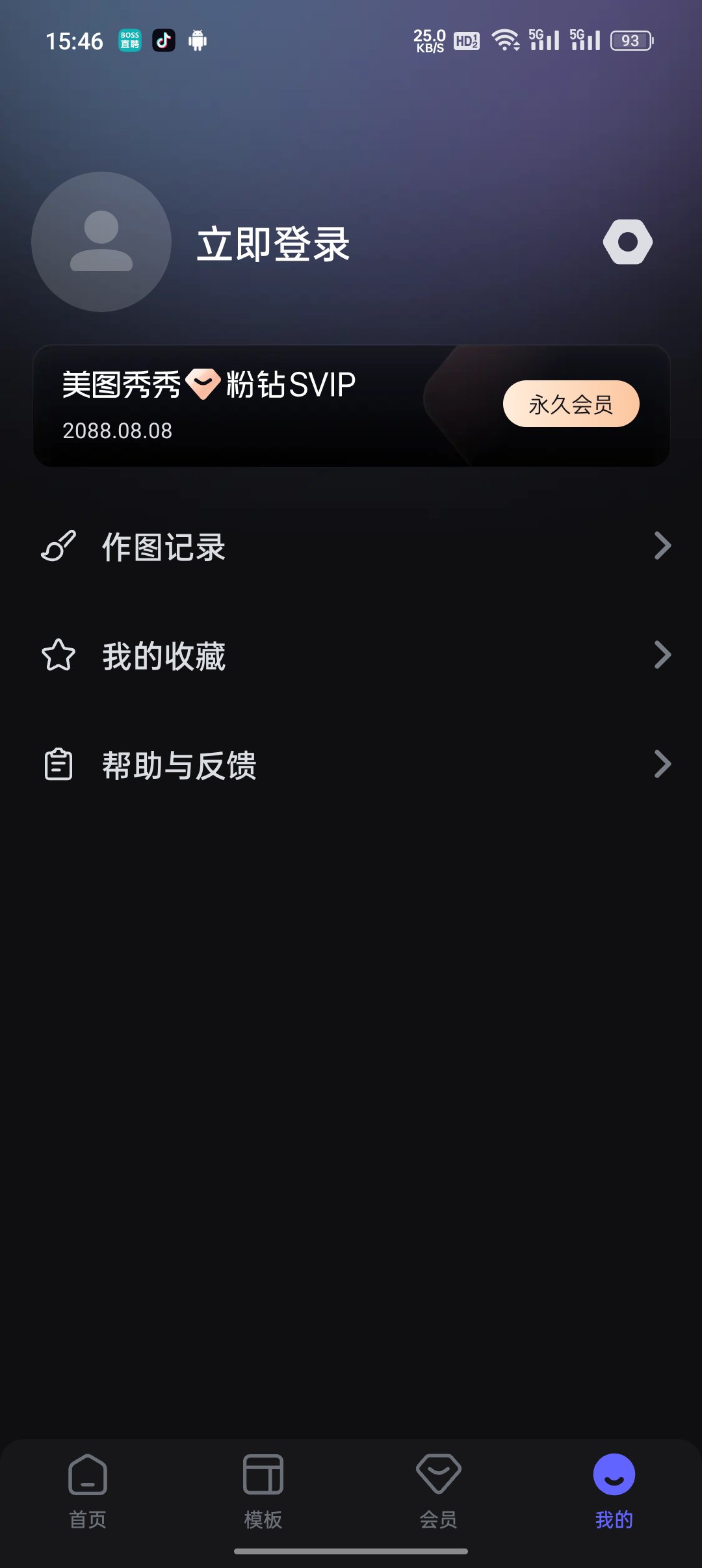
Task: Click the star icon beside 我的收藏
Action: pos(58,656)
